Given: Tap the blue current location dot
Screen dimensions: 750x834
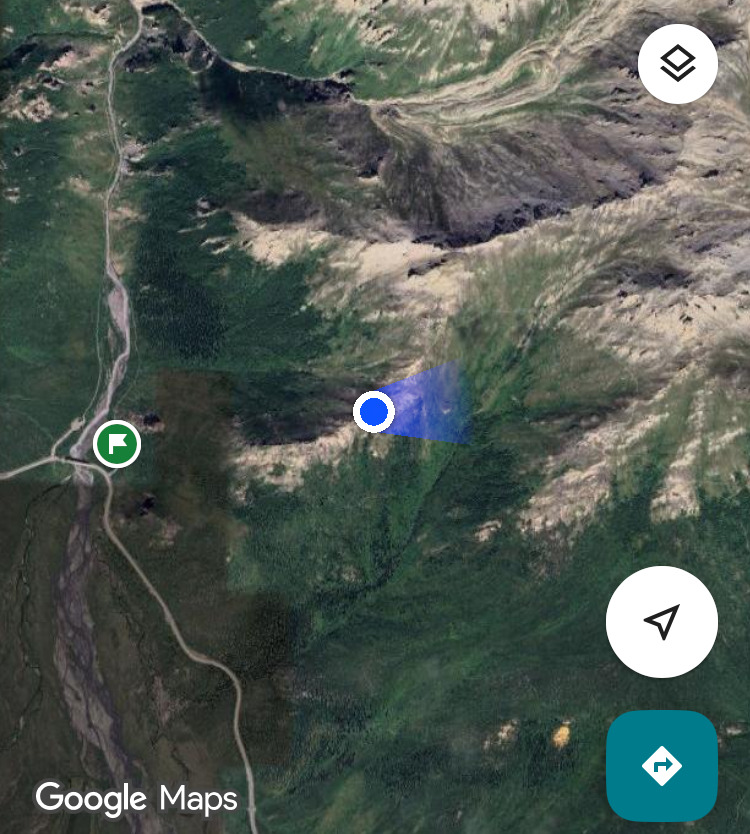Looking at the screenshot, I should [374, 411].
